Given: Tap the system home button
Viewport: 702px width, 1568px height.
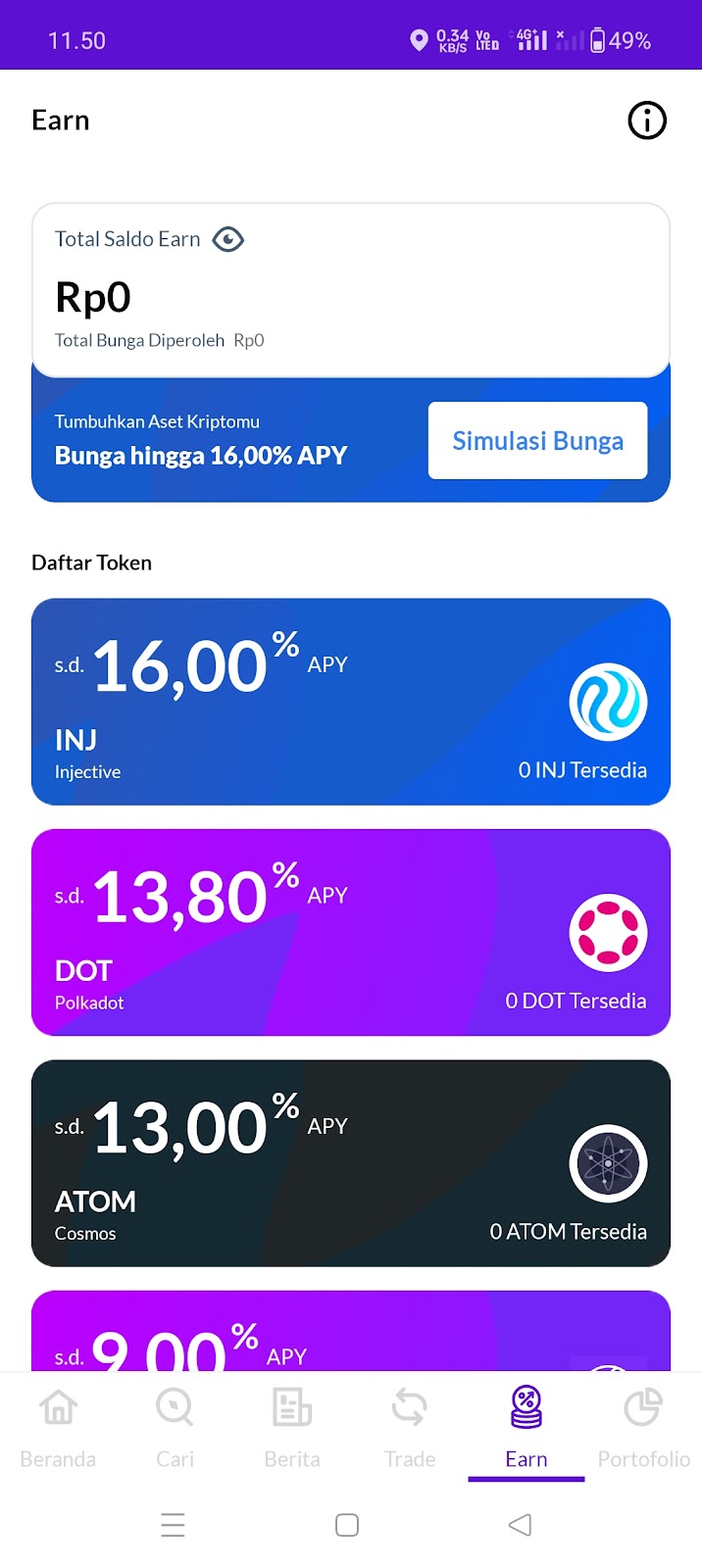Looking at the screenshot, I should 347,1525.
